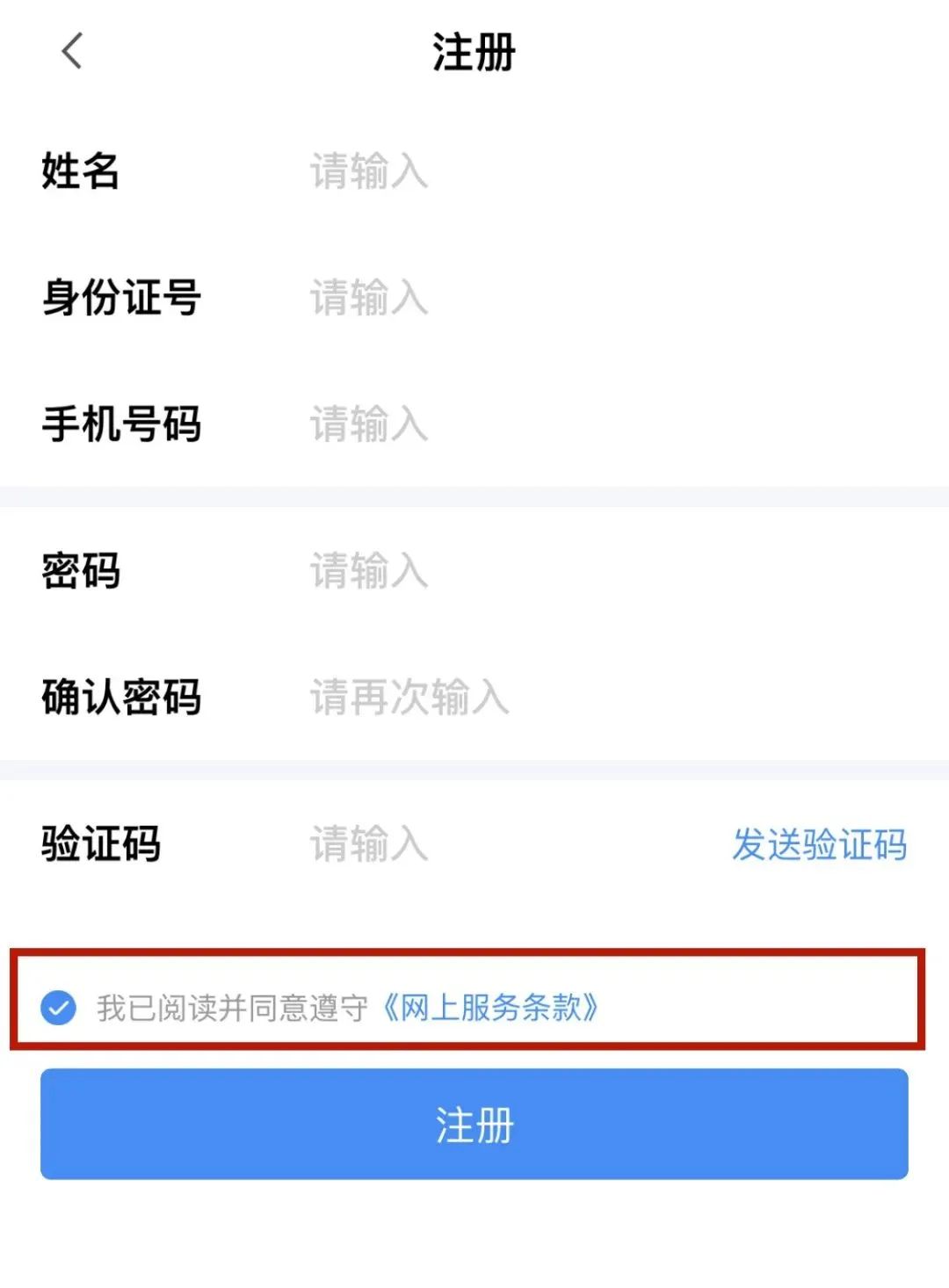Tap 发送验证码 to send code
The width and height of the screenshot is (949, 1288).
coord(819,844)
